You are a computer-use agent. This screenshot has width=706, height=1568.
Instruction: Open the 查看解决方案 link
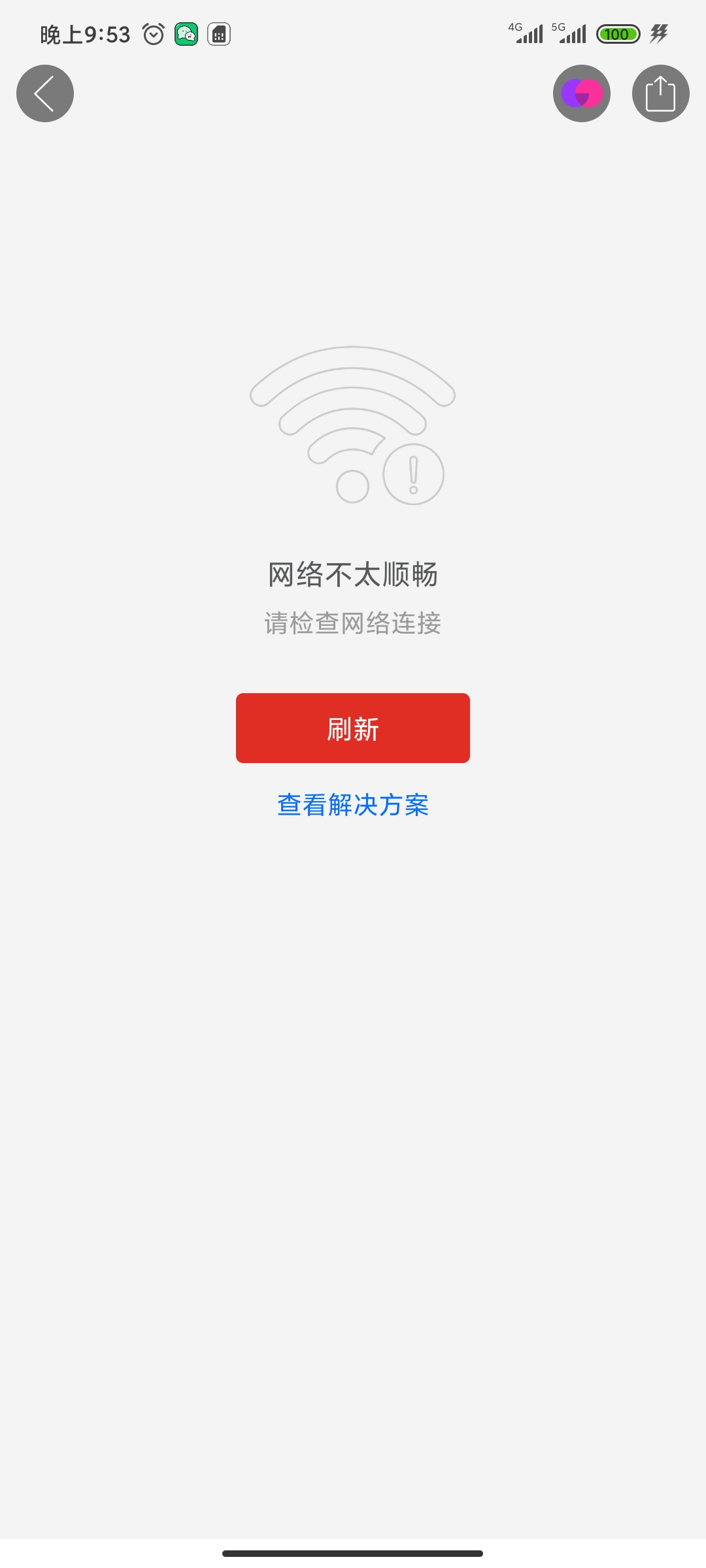point(353,805)
